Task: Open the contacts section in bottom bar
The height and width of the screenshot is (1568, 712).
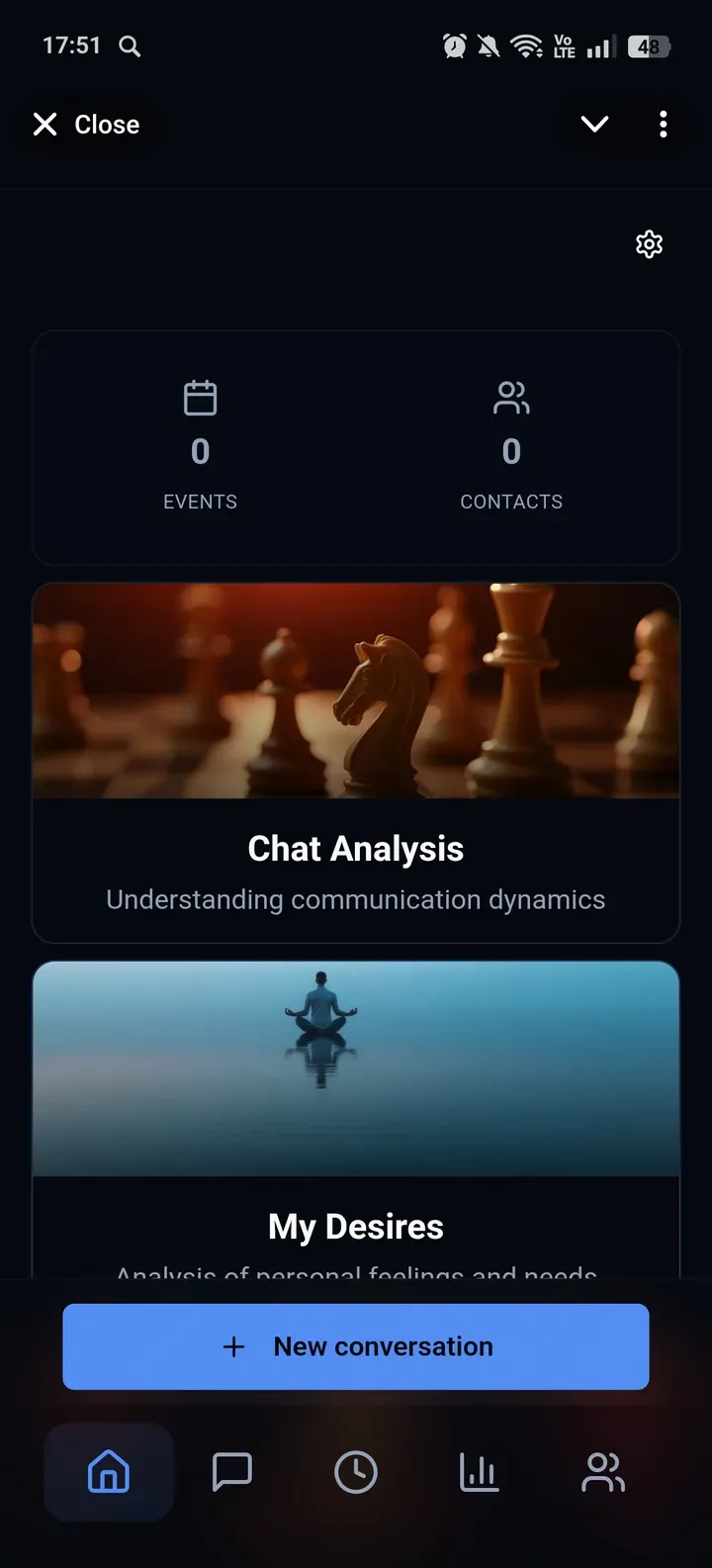Action: (x=603, y=1471)
